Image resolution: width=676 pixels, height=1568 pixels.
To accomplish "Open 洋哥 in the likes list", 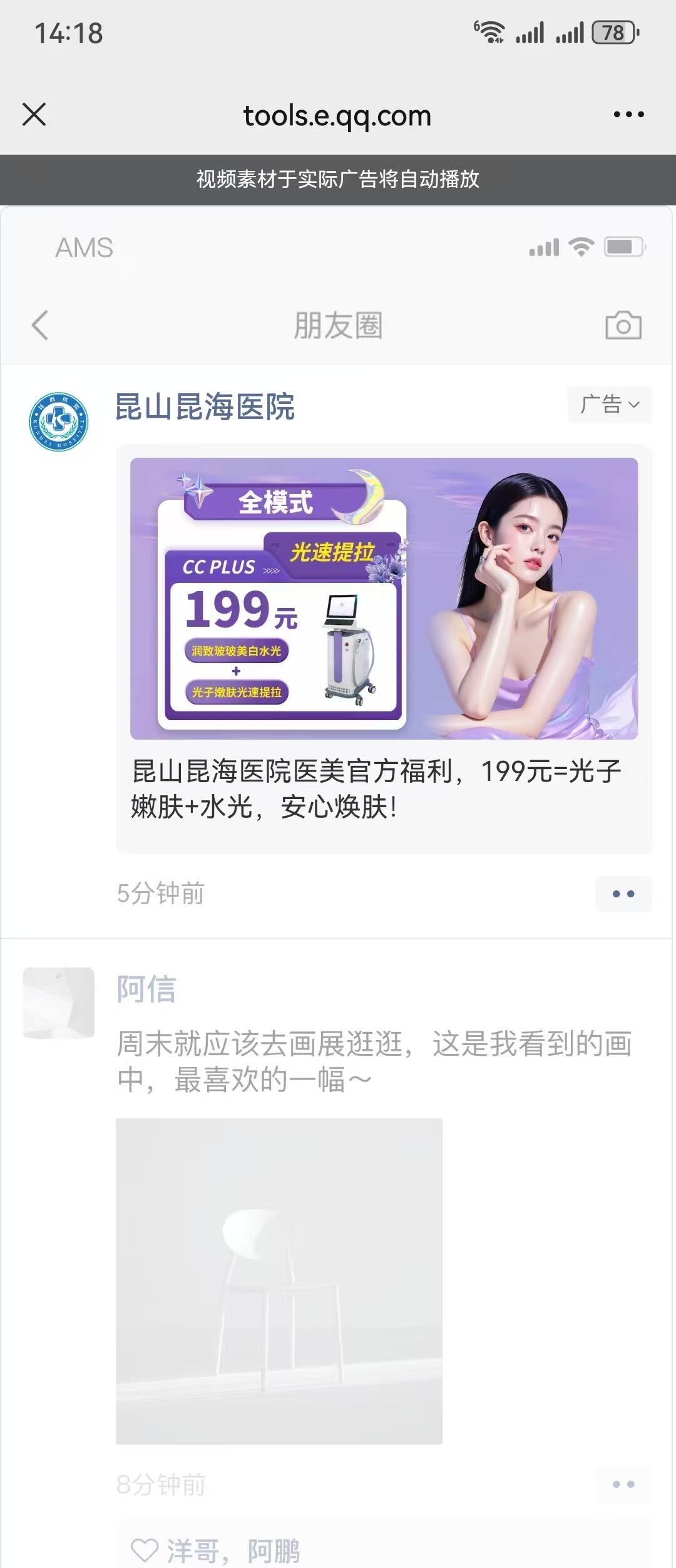I will (x=192, y=1552).
